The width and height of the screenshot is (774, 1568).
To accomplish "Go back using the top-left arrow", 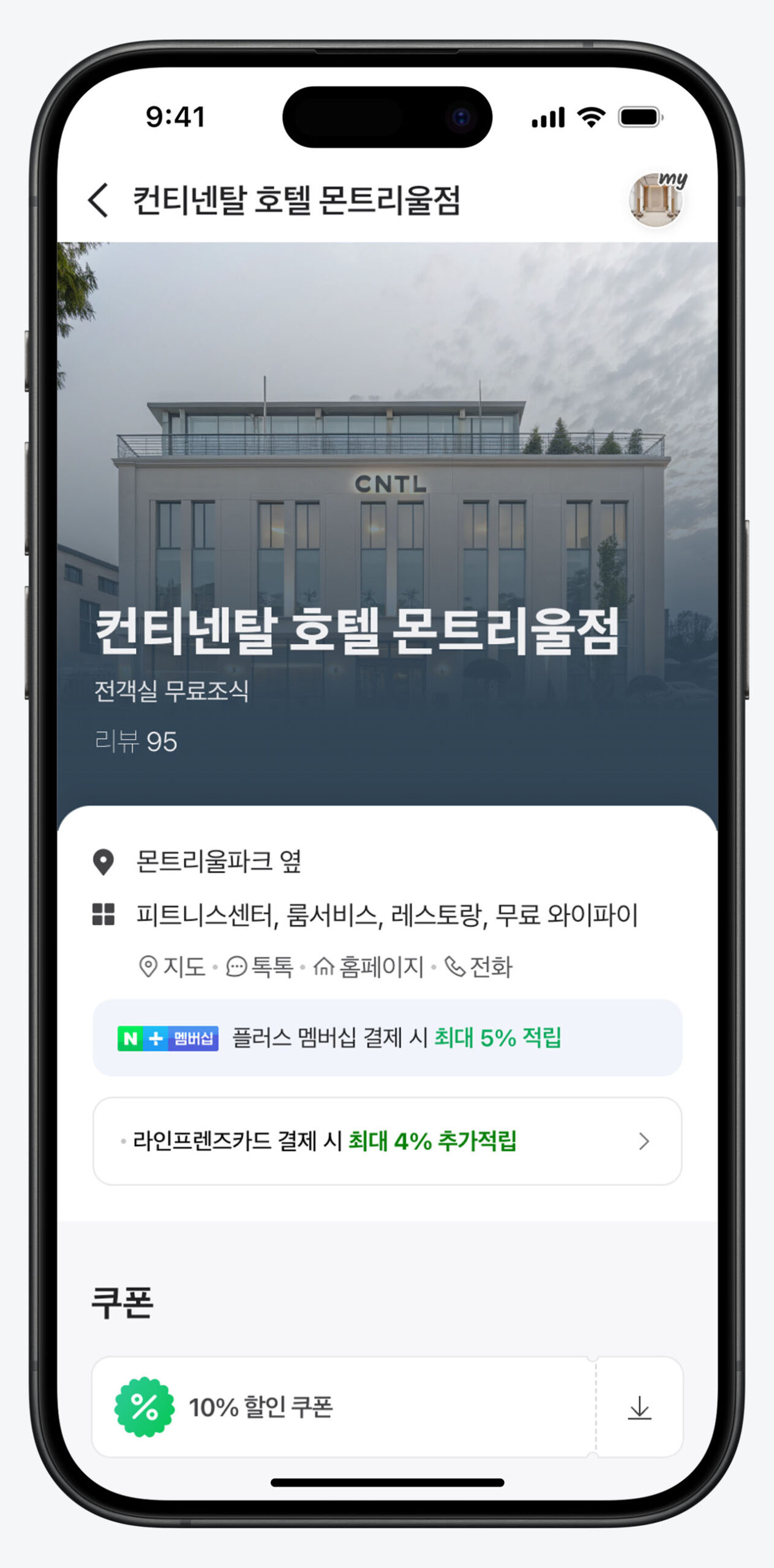I will pos(99,200).
